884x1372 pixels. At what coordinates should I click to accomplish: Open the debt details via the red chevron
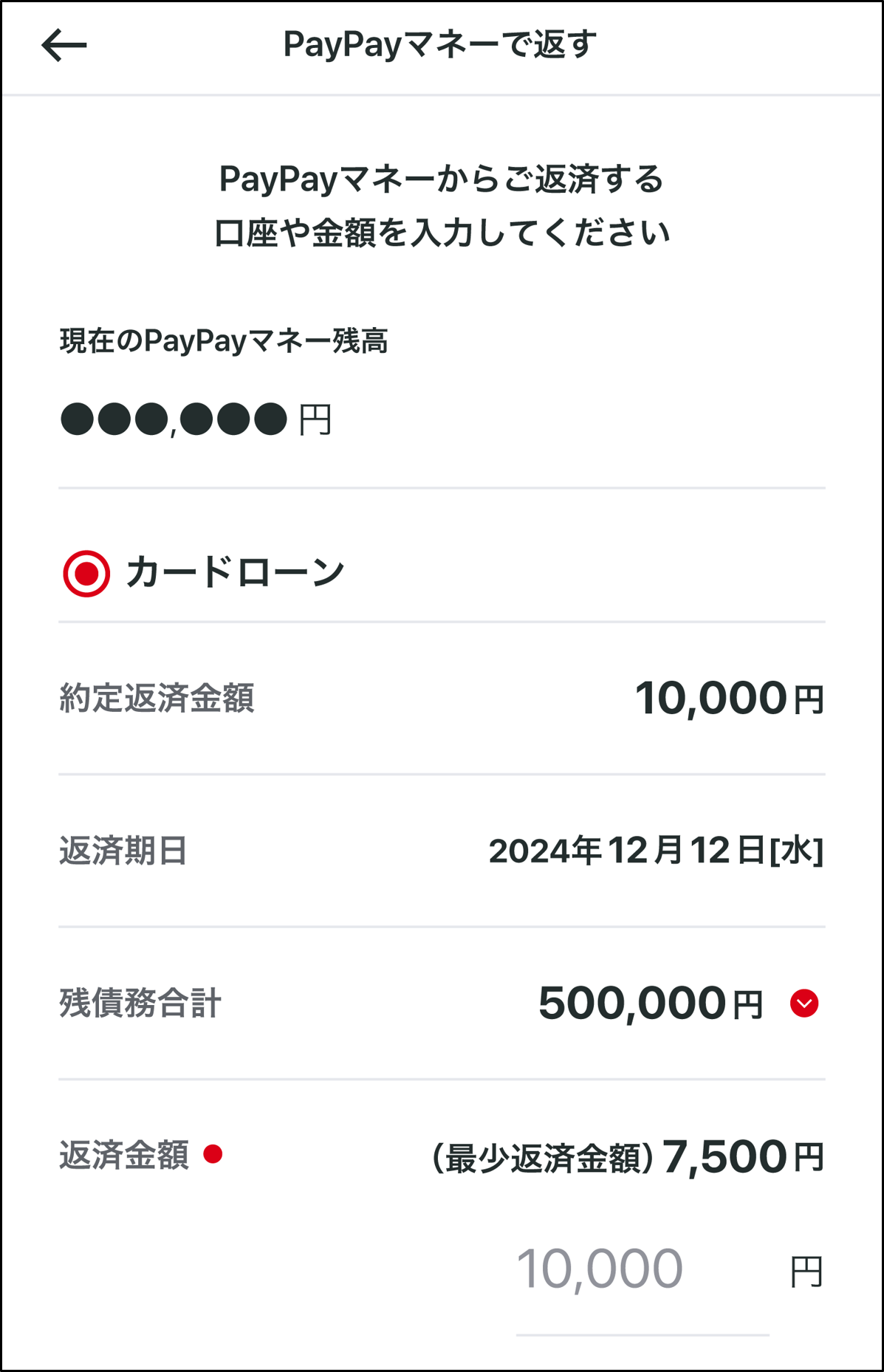coord(803,1003)
